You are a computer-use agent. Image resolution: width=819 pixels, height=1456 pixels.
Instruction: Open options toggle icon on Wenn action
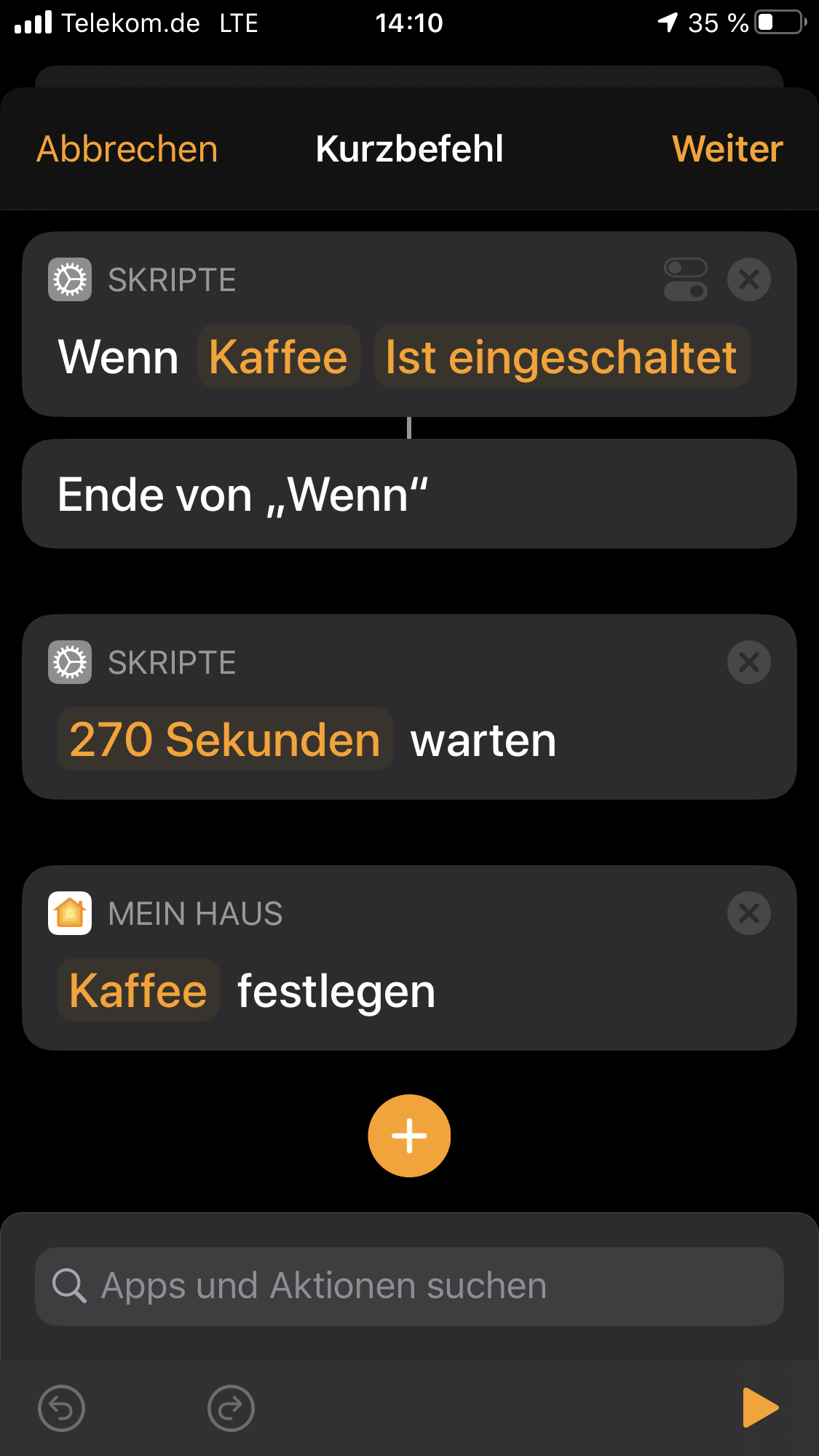[685, 279]
